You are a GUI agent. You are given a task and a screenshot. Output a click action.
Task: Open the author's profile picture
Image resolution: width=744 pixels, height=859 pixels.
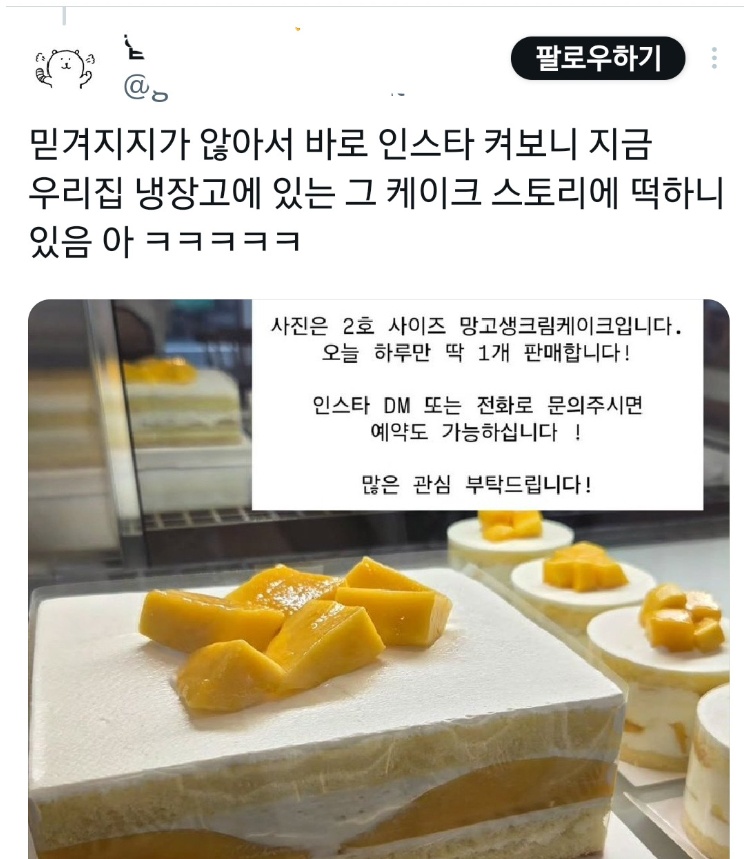[64, 68]
